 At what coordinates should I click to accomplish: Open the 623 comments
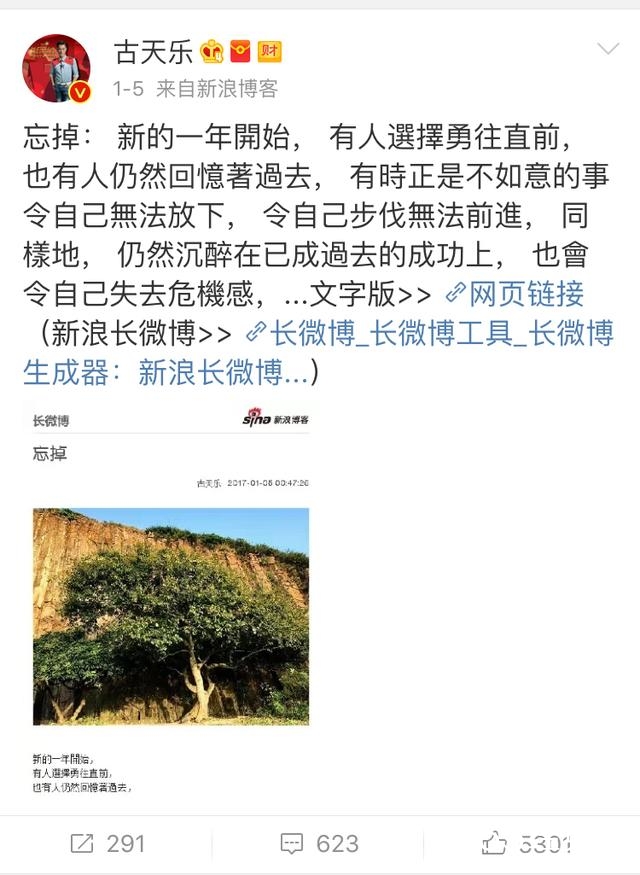click(x=320, y=843)
